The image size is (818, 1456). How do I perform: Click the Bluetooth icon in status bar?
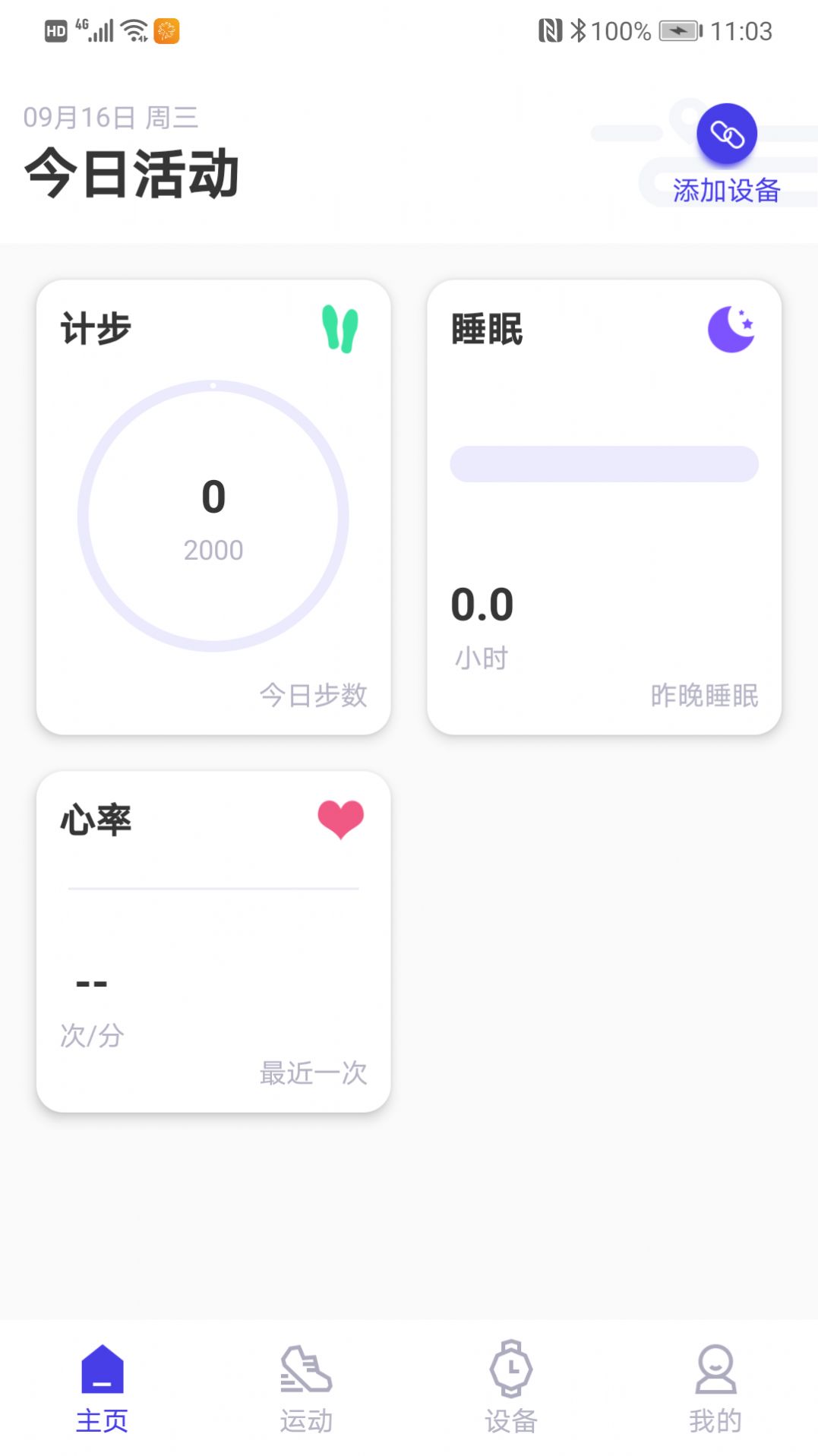tap(578, 29)
